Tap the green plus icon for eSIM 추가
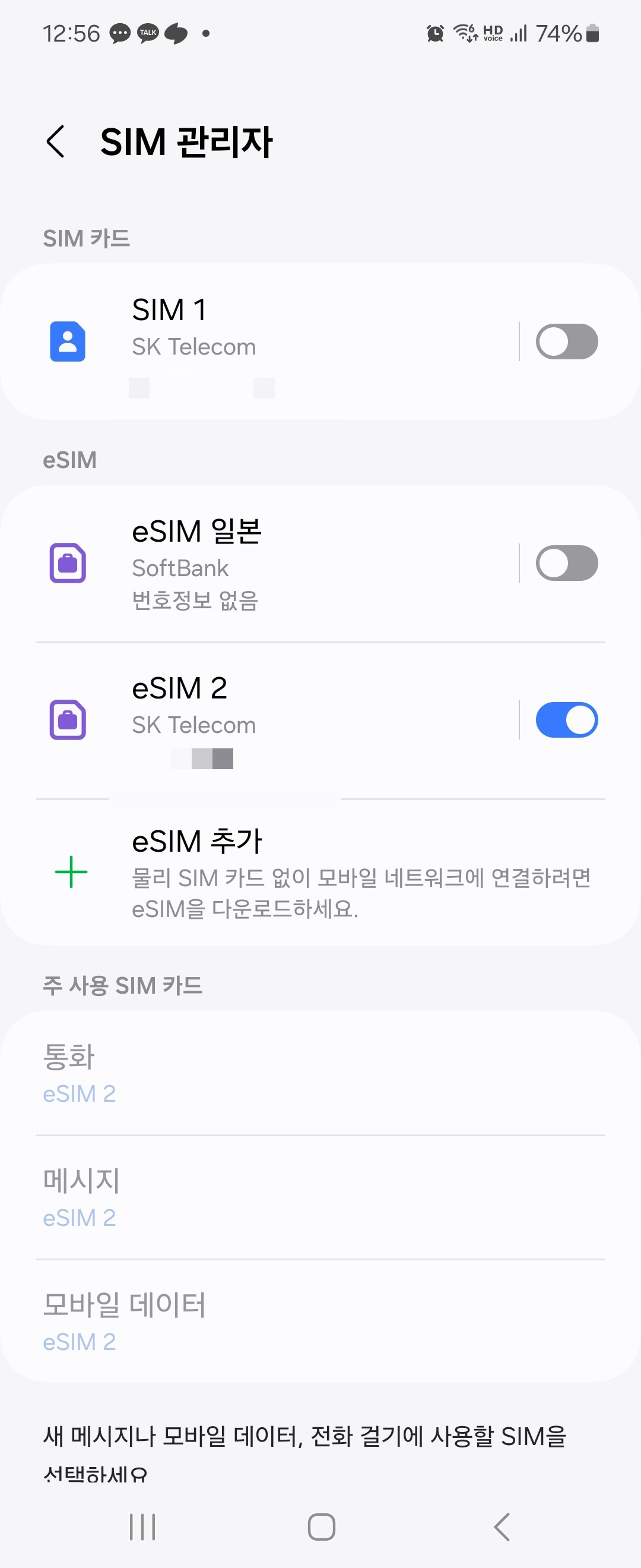Viewport: 641px width, 1568px height. [71, 872]
